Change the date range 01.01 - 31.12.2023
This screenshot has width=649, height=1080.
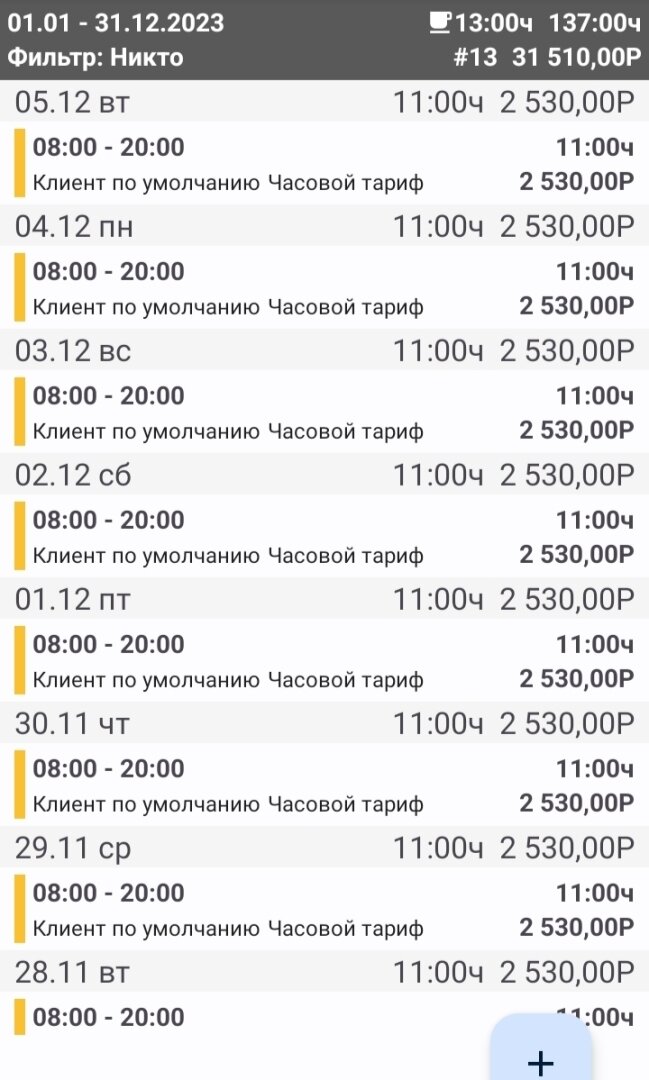[116, 23]
